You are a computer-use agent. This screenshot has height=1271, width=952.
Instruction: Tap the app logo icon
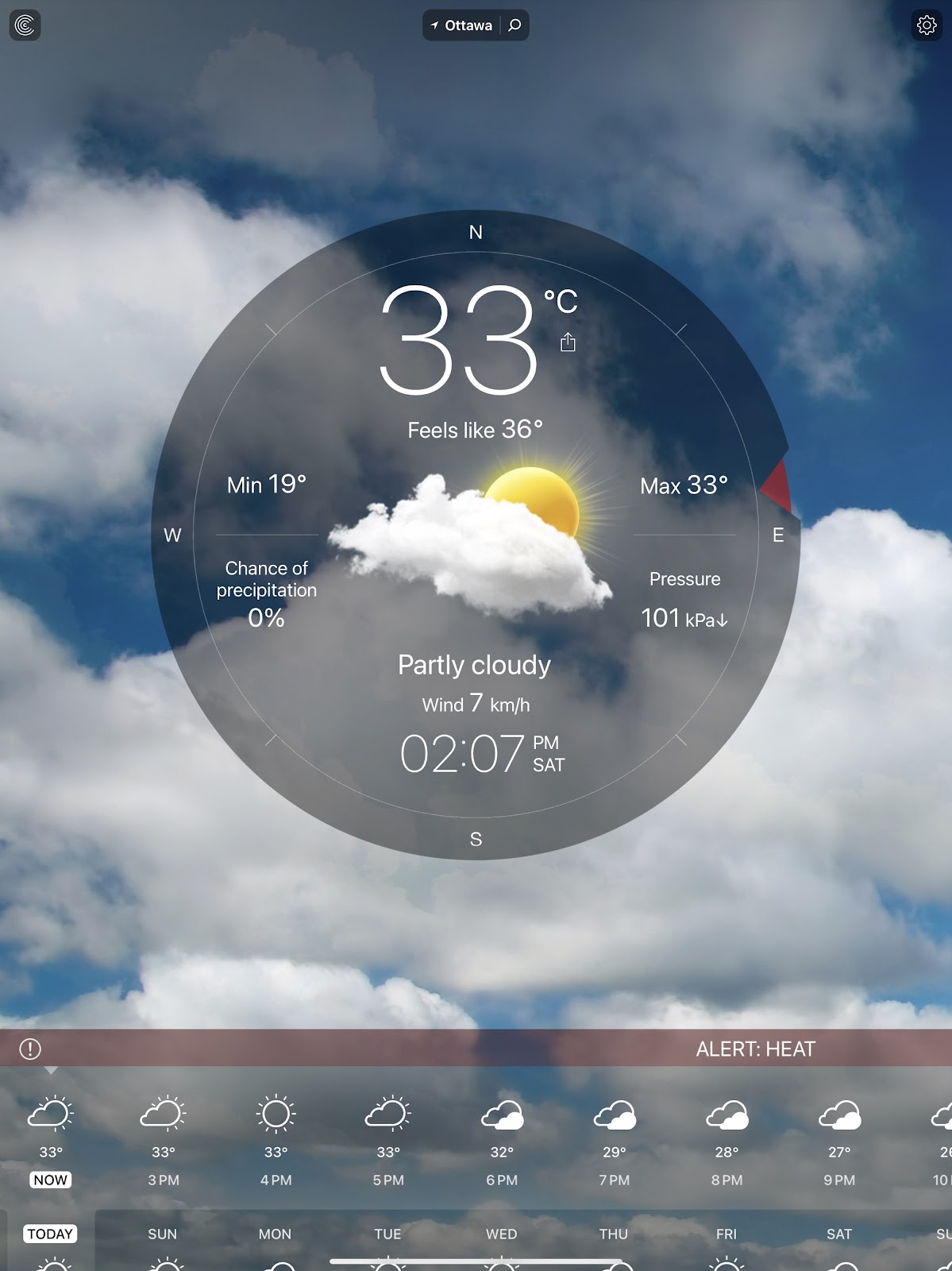[x=25, y=25]
